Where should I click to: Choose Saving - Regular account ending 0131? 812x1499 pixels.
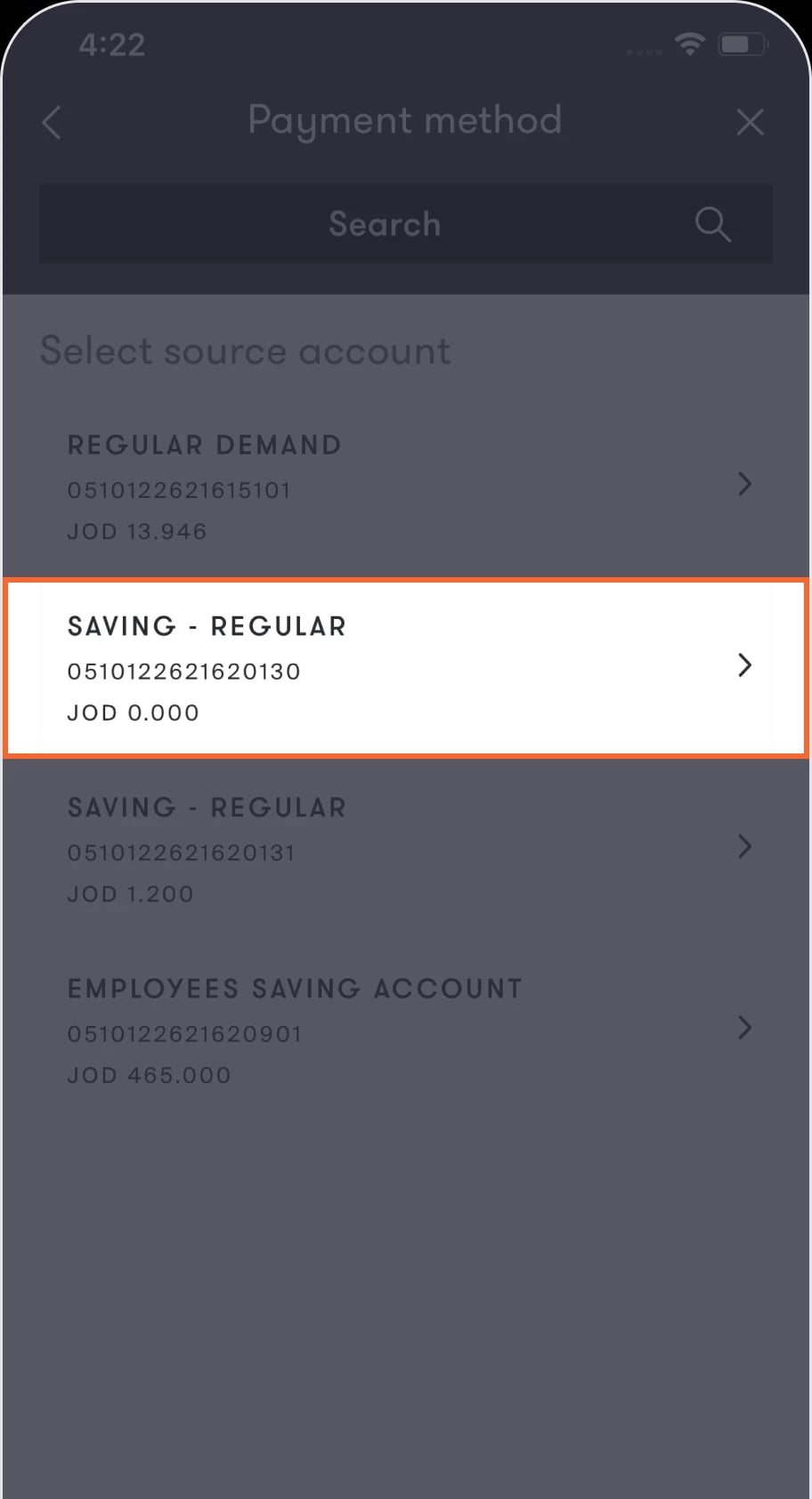(406, 849)
